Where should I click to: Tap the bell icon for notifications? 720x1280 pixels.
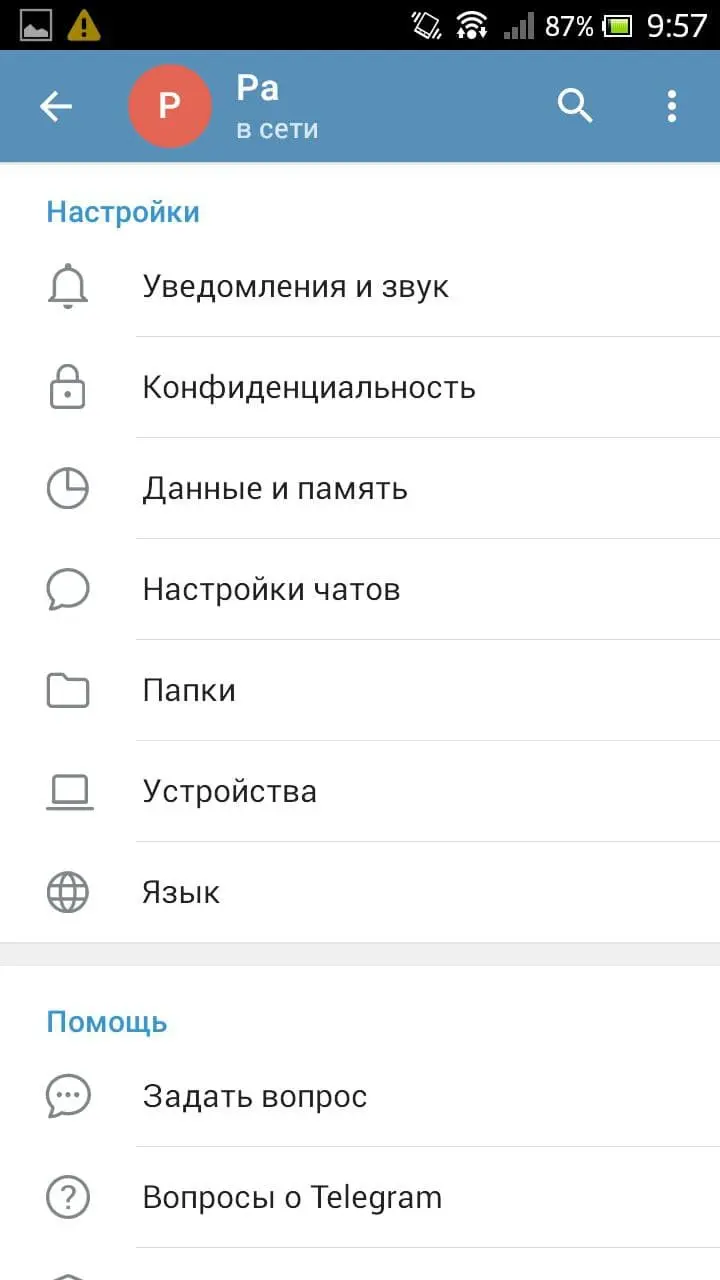67,287
